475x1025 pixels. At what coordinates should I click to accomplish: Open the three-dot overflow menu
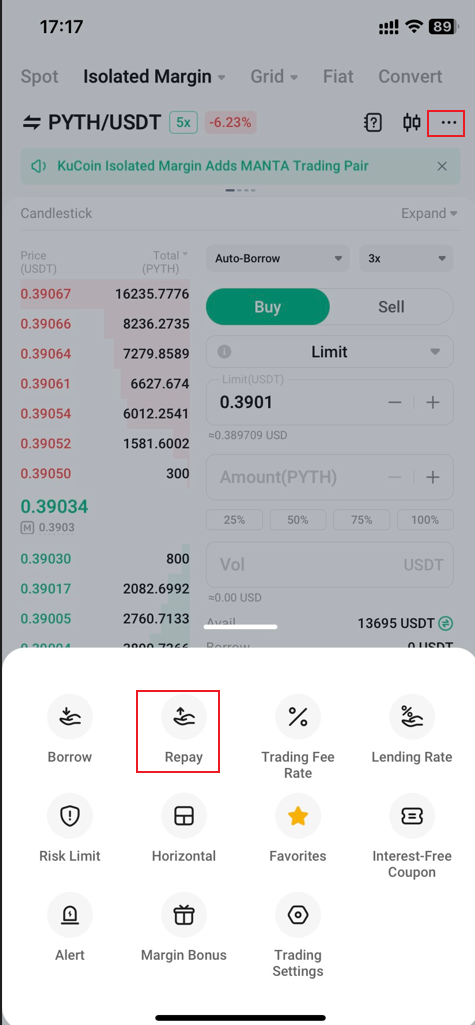448,123
